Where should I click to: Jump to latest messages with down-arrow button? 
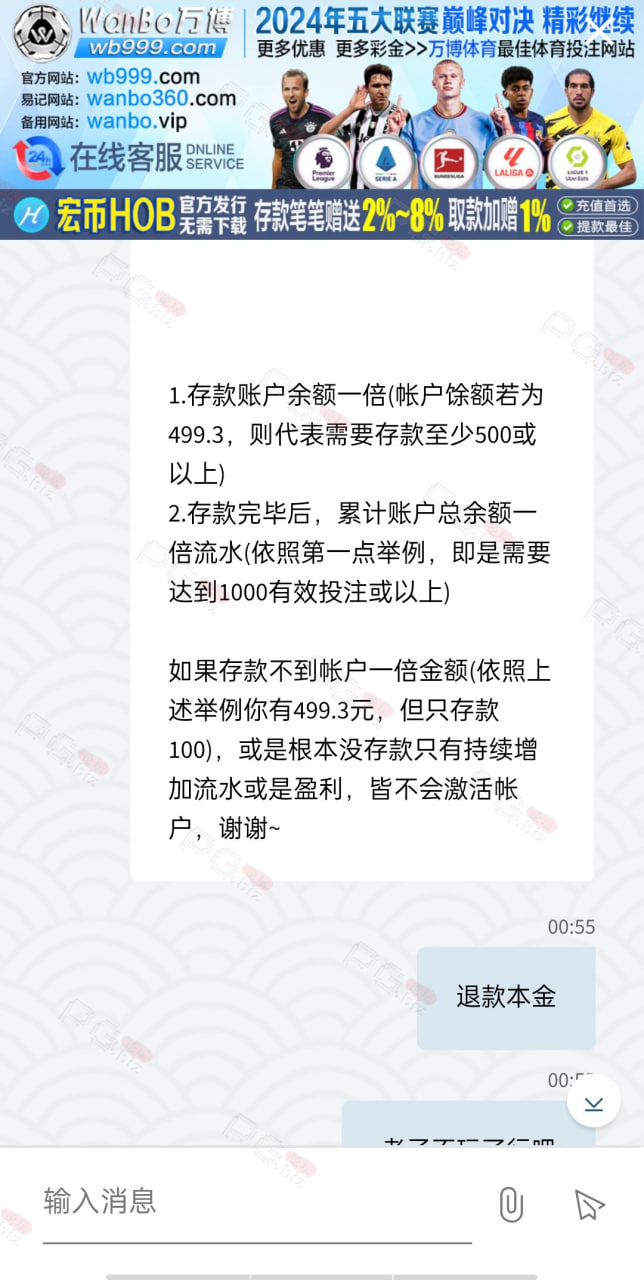click(x=594, y=1102)
